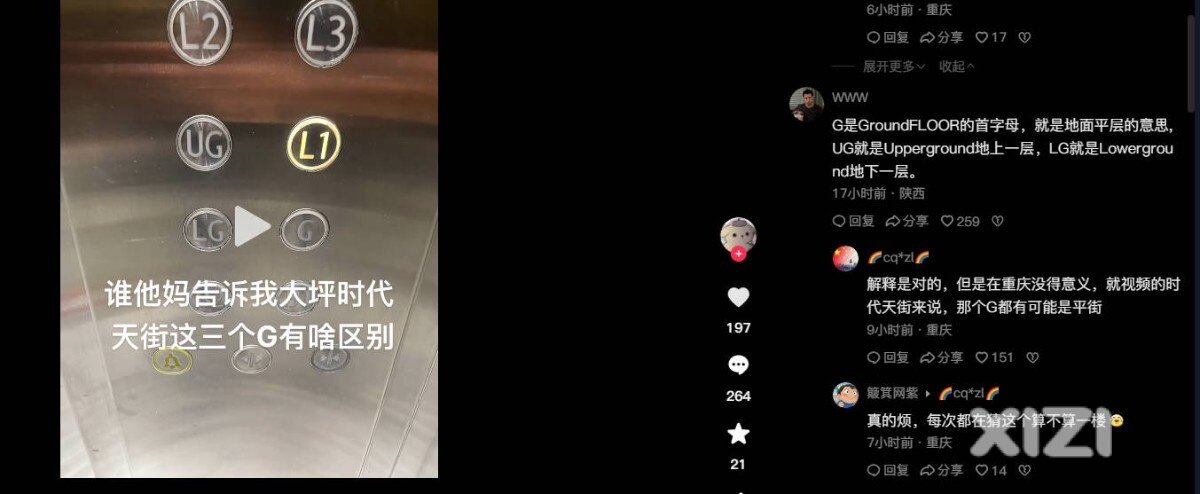Image resolution: width=1200 pixels, height=494 pixels.
Task: Reply to cq*zl's comment about 平街
Action: (888, 357)
